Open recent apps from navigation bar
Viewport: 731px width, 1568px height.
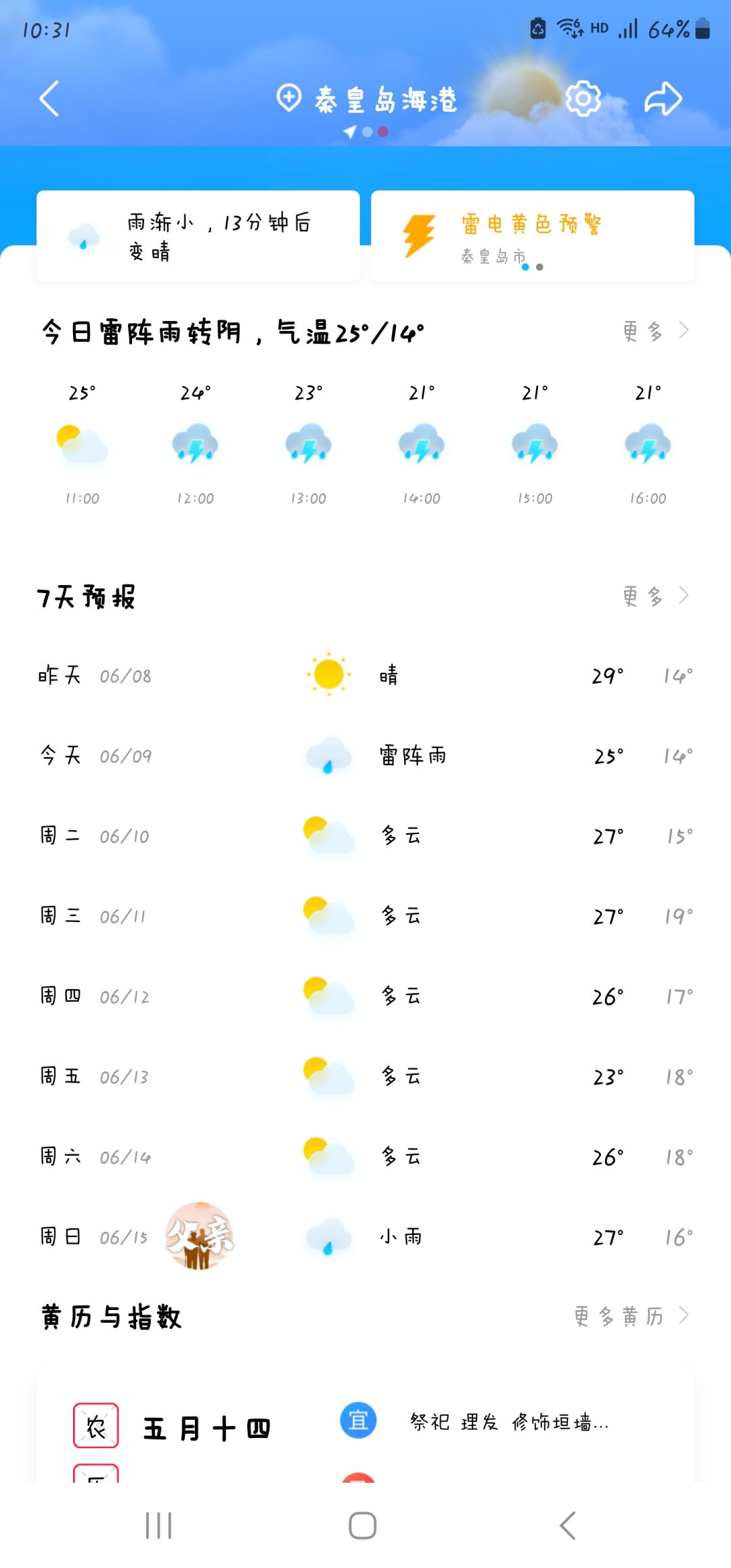[x=159, y=1525]
